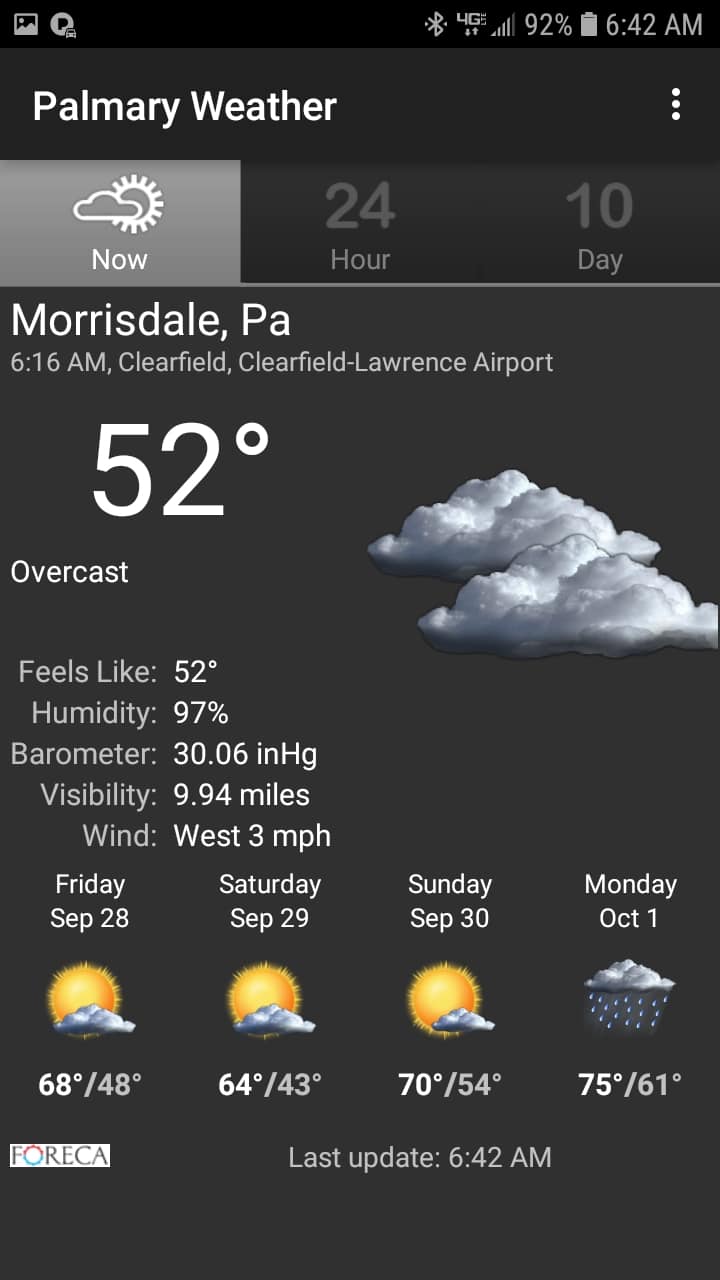Switch to the 24 Hour tab
720x1280 pixels.
point(360,222)
